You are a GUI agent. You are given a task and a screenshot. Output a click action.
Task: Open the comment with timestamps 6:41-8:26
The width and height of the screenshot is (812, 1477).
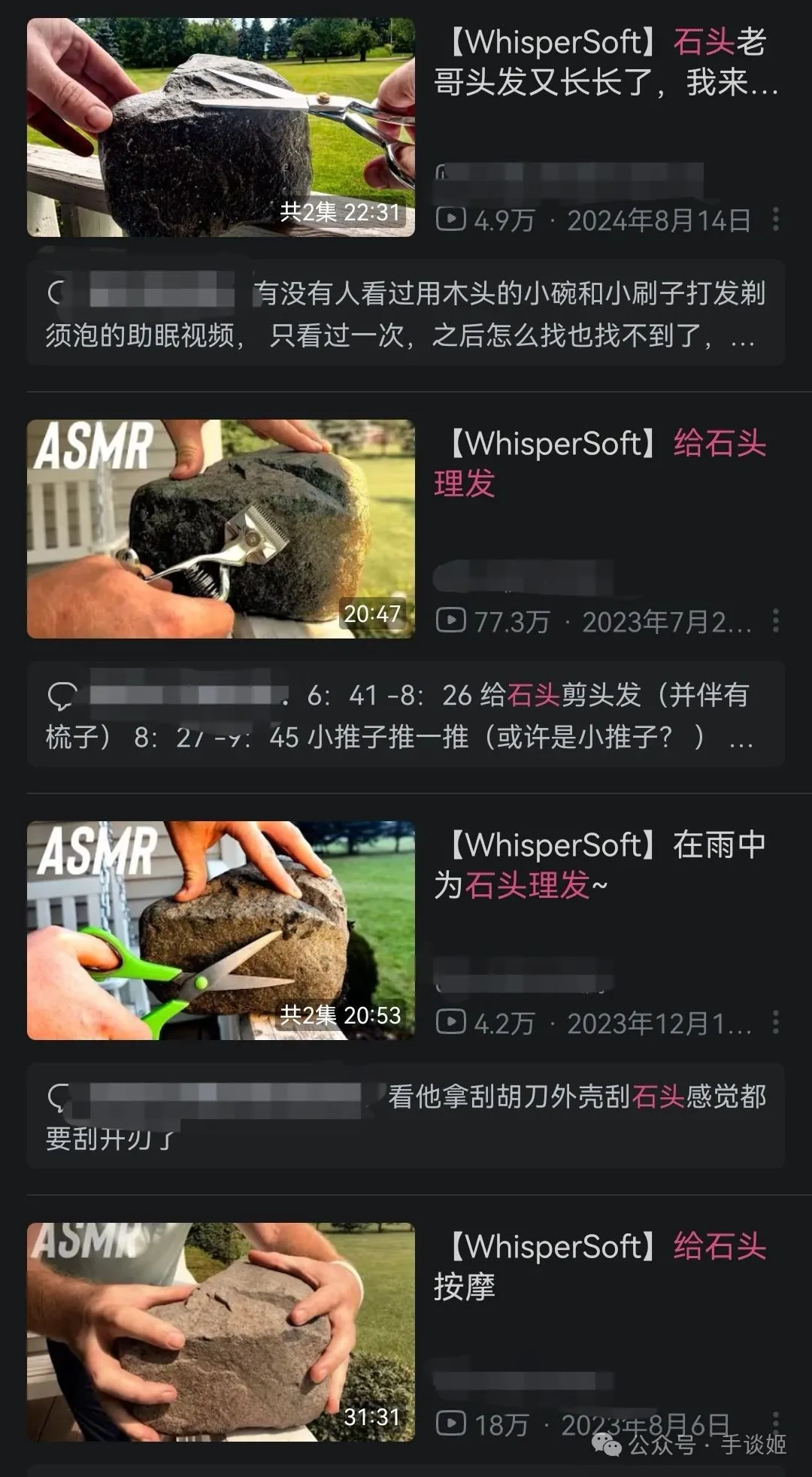tap(406, 714)
